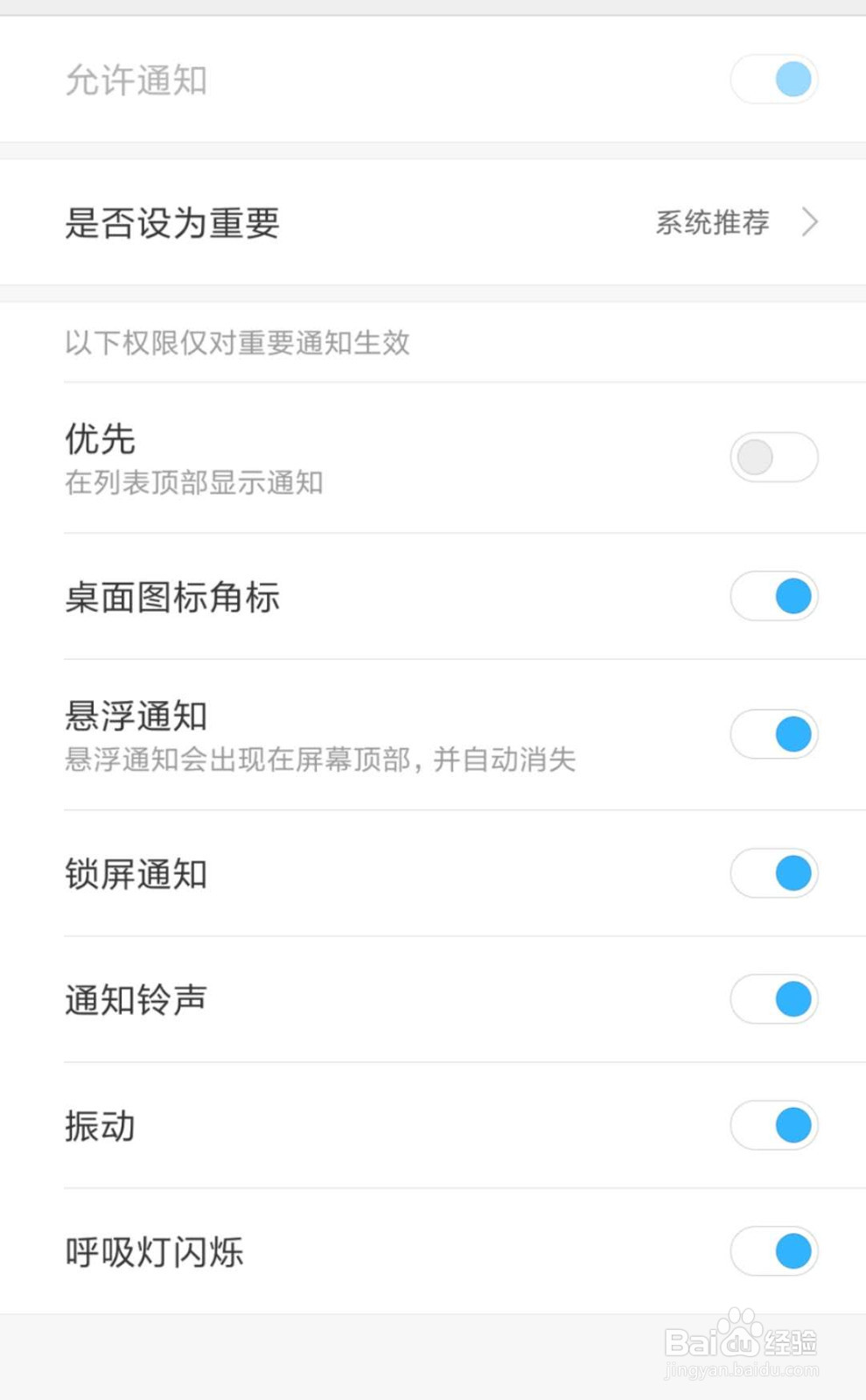Disable the 振动 toggle

click(774, 1125)
